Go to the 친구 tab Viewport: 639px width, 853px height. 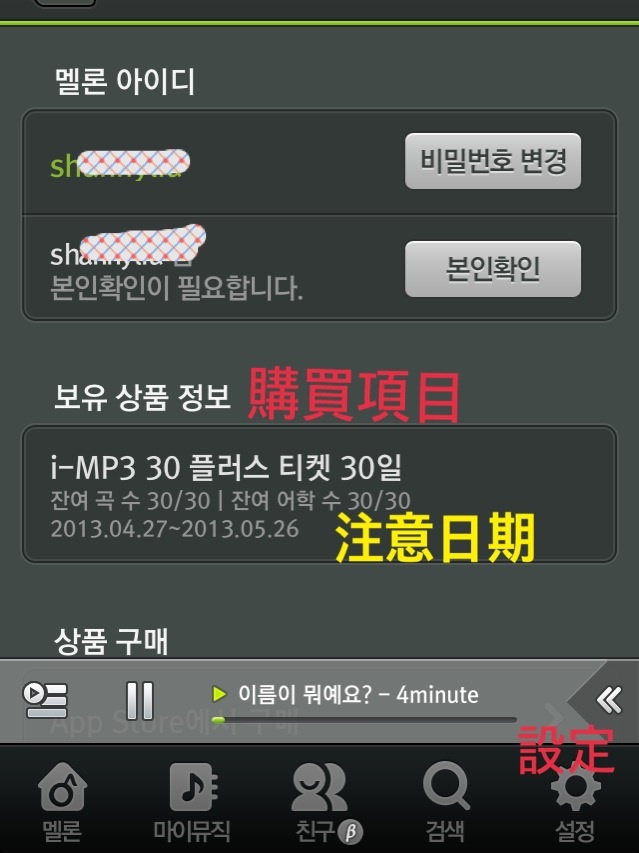coord(320,802)
